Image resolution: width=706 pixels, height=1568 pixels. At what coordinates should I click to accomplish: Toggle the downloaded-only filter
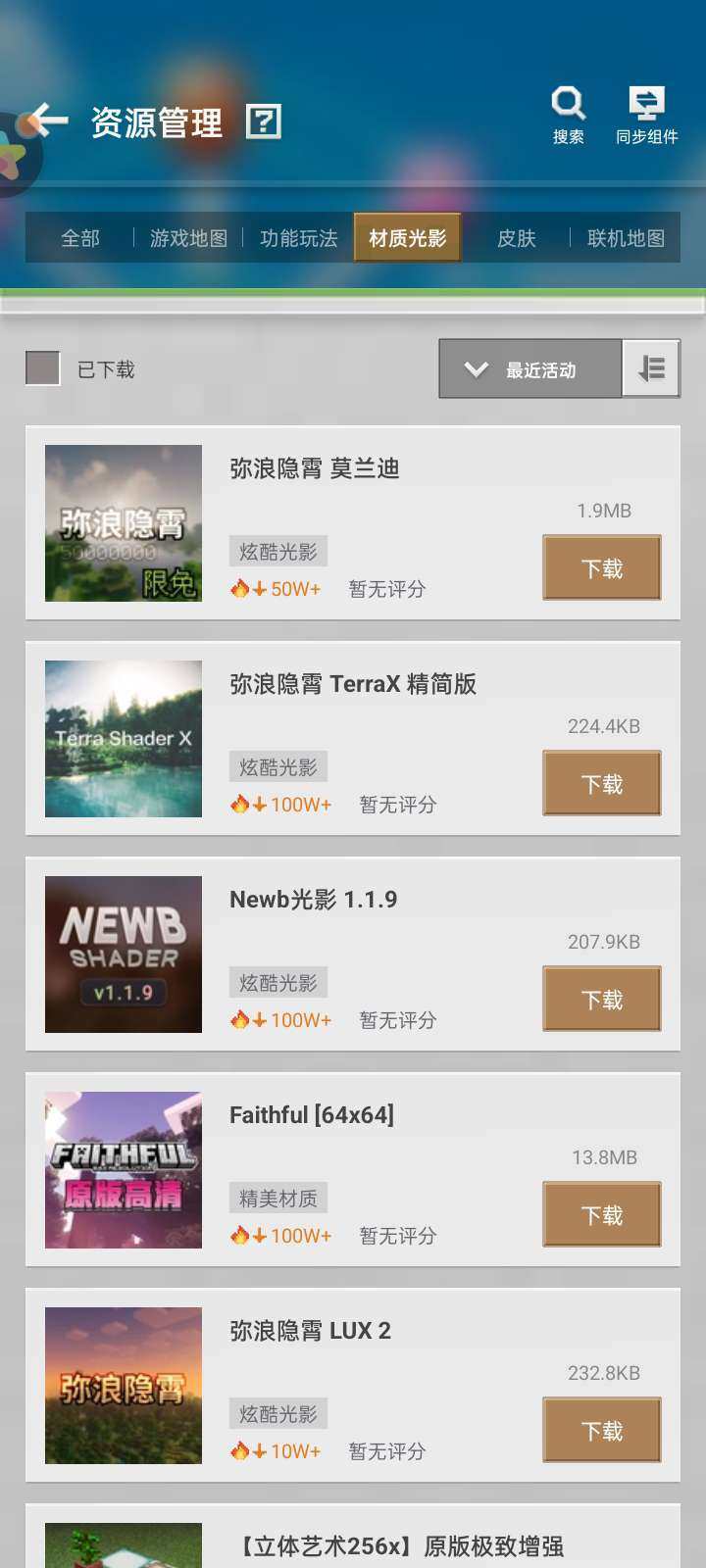[42, 369]
